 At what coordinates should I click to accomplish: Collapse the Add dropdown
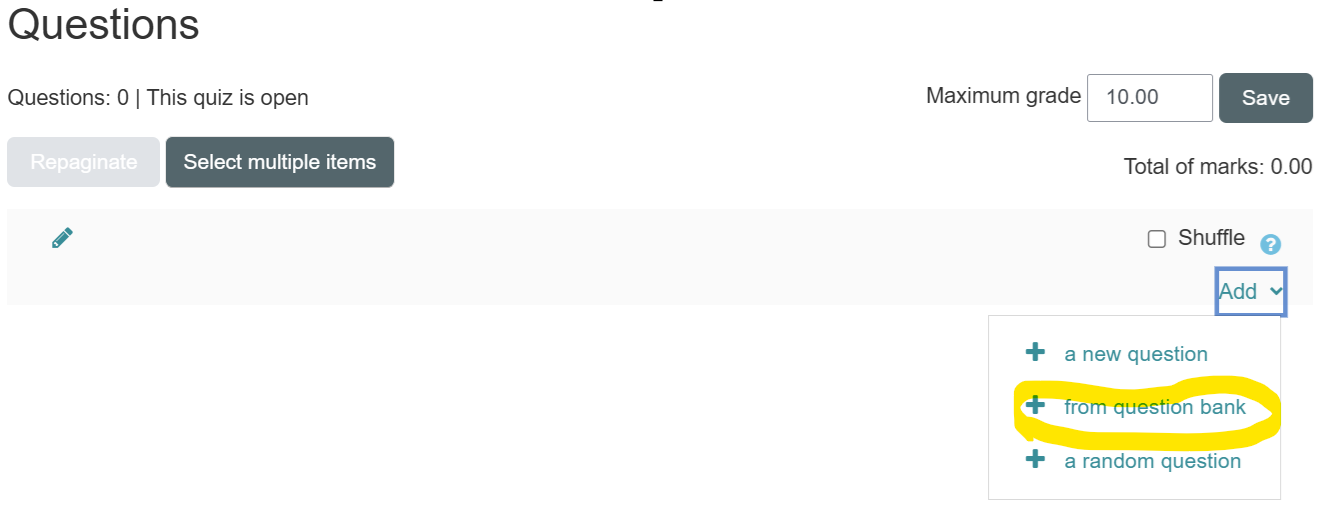coord(1250,292)
